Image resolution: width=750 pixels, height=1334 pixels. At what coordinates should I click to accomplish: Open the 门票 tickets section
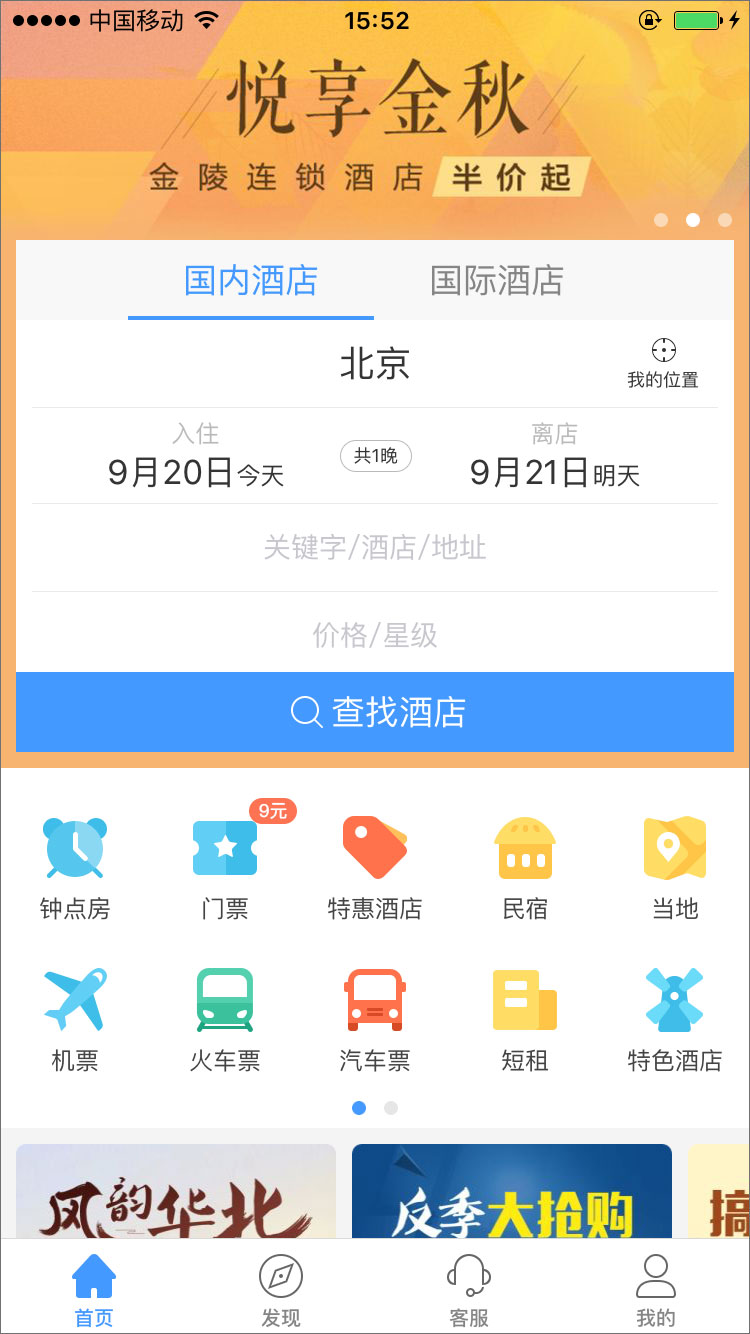[x=225, y=867]
